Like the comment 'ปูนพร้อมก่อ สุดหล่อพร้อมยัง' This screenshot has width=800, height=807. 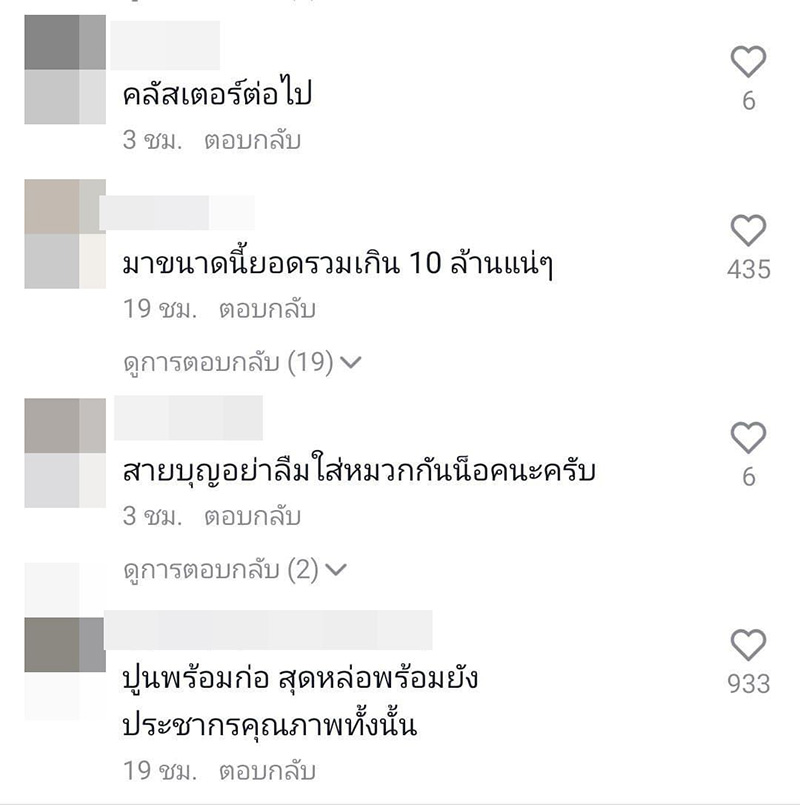[748, 645]
